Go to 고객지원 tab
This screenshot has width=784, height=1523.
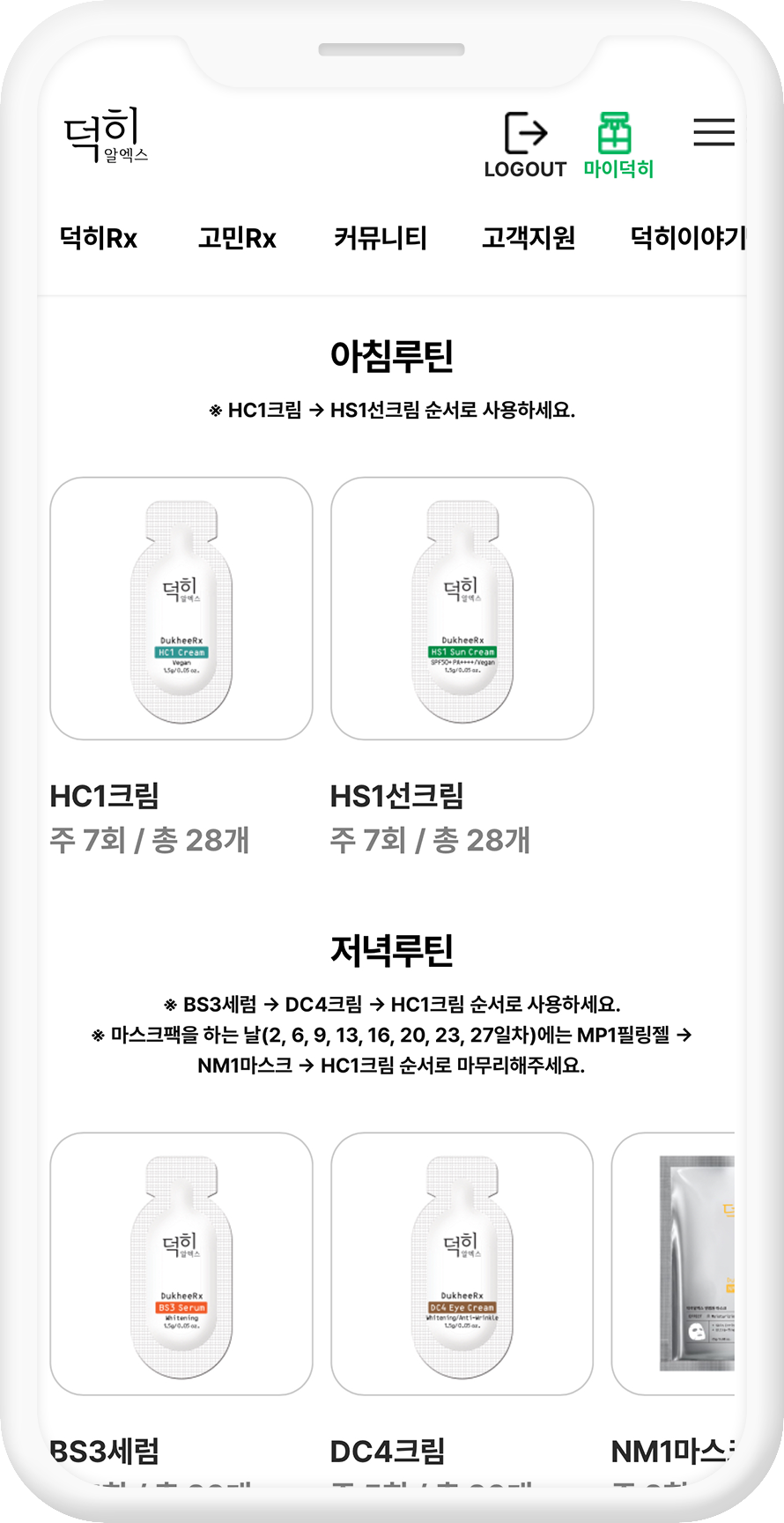(529, 238)
